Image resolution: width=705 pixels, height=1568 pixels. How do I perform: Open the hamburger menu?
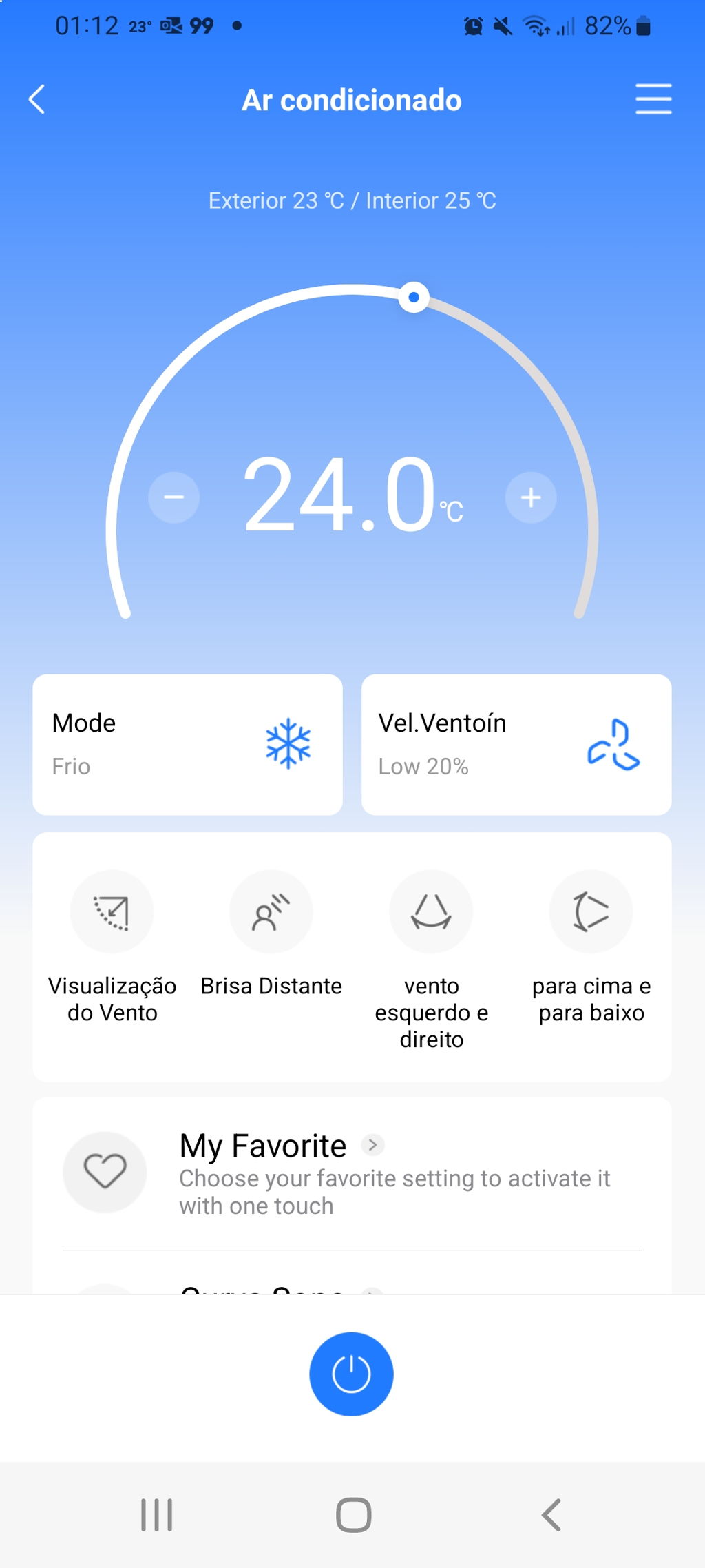[x=653, y=99]
